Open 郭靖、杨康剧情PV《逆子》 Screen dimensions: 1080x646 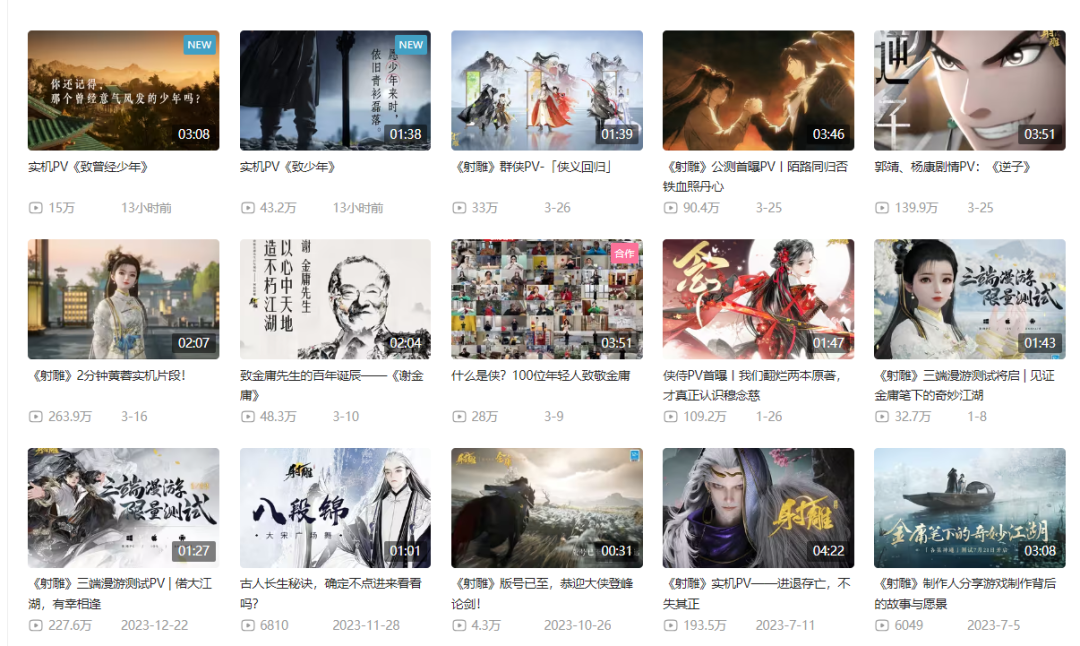[x=970, y=90]
